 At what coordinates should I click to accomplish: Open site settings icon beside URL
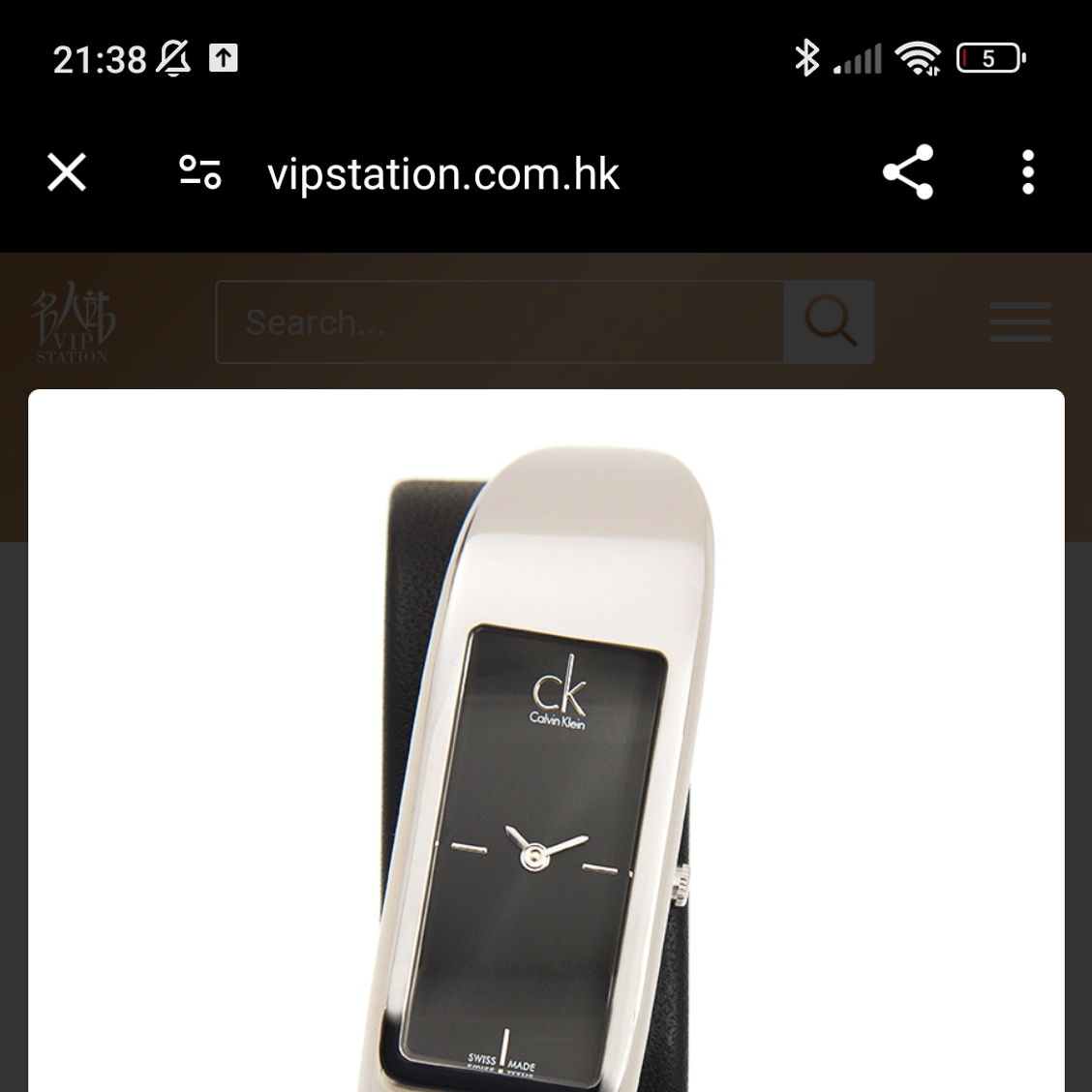click(200, 173)
